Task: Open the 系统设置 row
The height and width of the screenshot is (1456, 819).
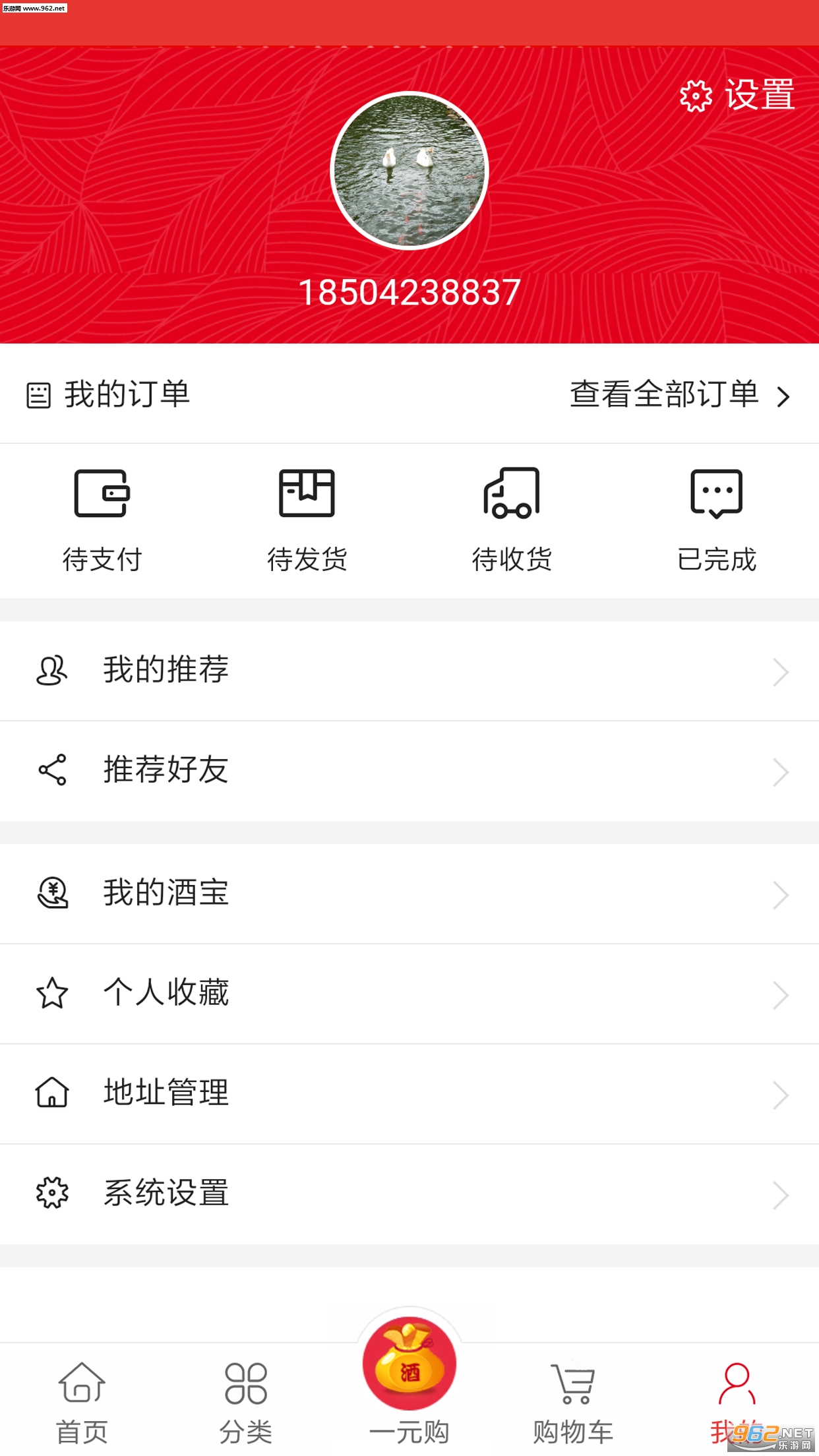Action: click(x=409, y=1194)
